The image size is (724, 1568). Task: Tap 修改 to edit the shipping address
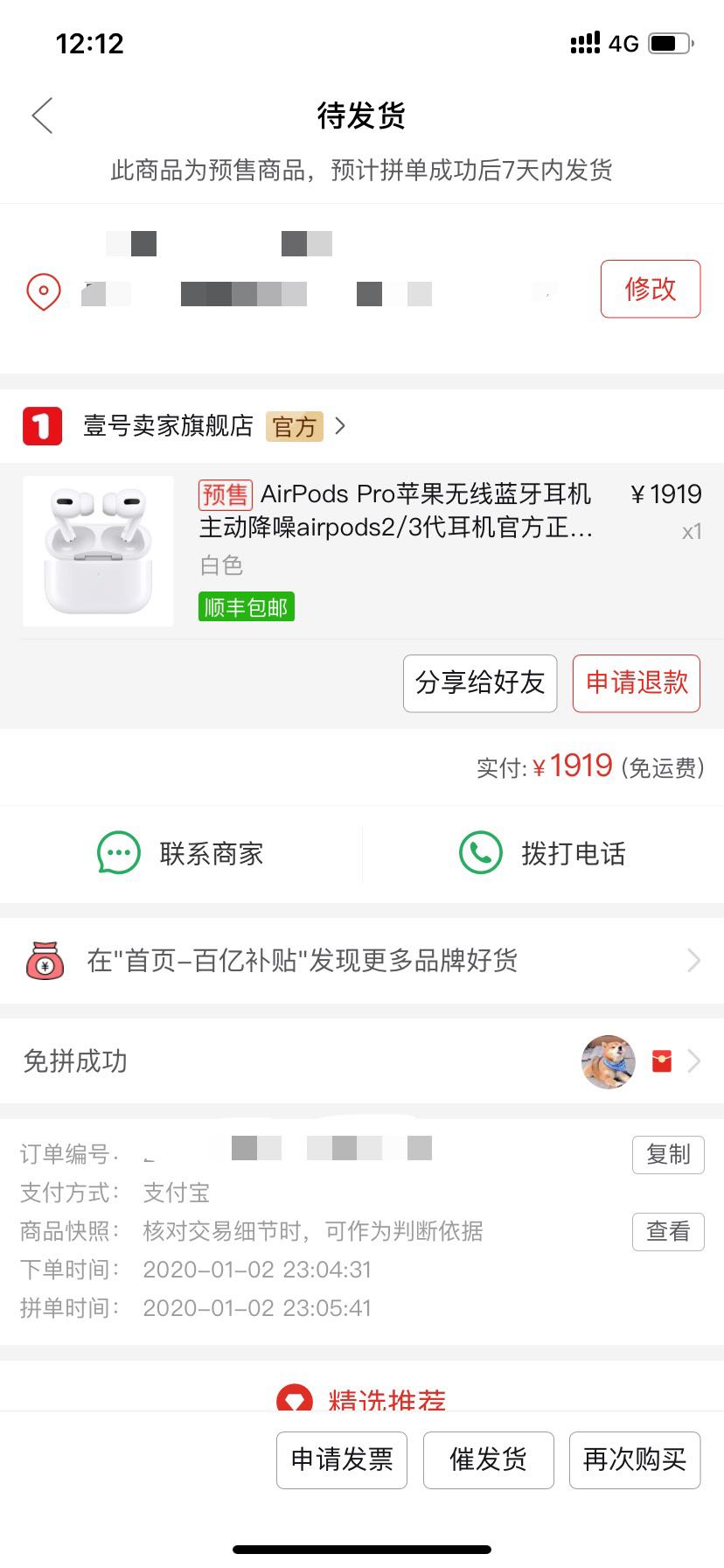[650, 289]
